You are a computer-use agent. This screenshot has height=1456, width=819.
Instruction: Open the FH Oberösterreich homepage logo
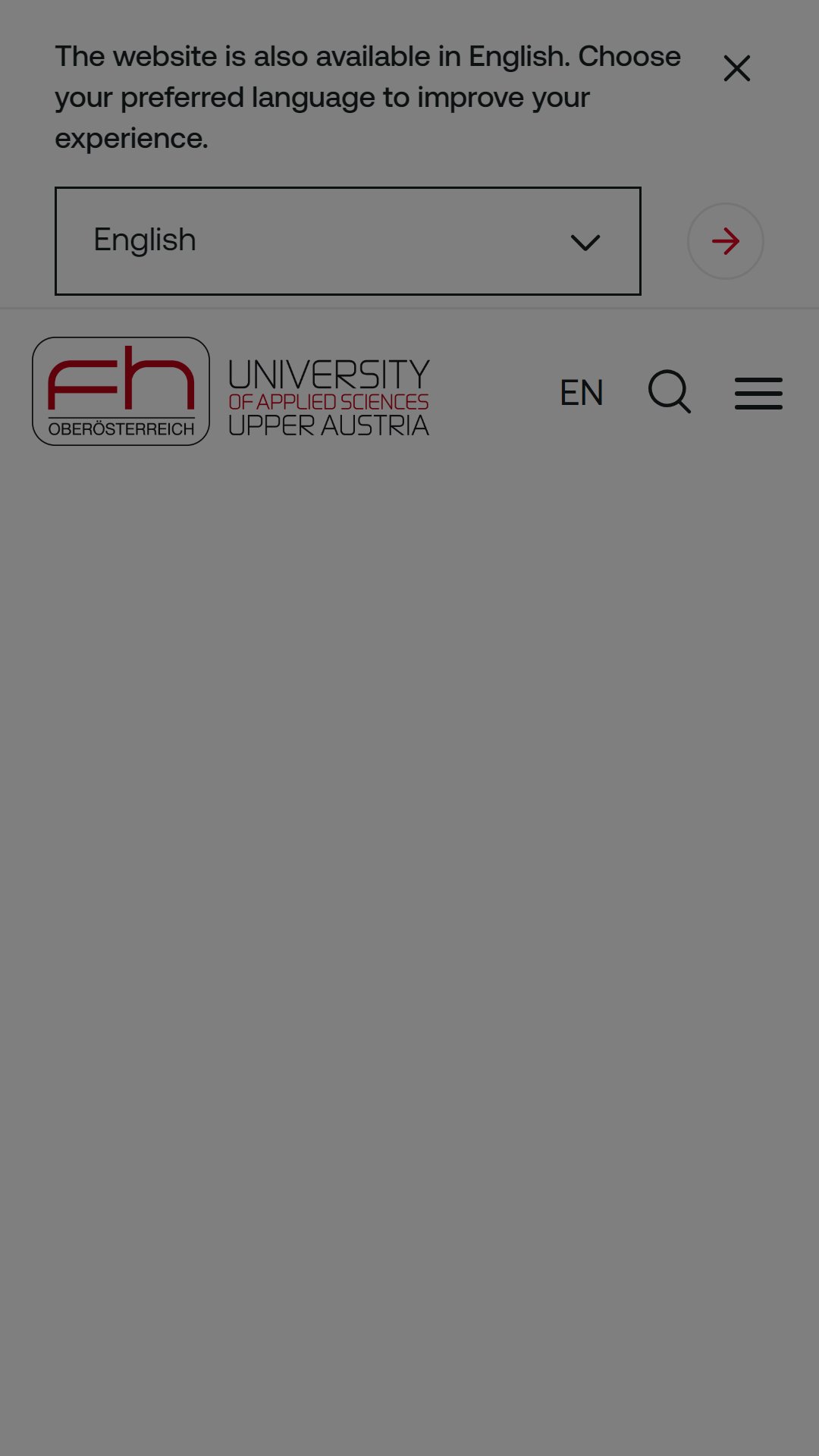click(231, 391)
